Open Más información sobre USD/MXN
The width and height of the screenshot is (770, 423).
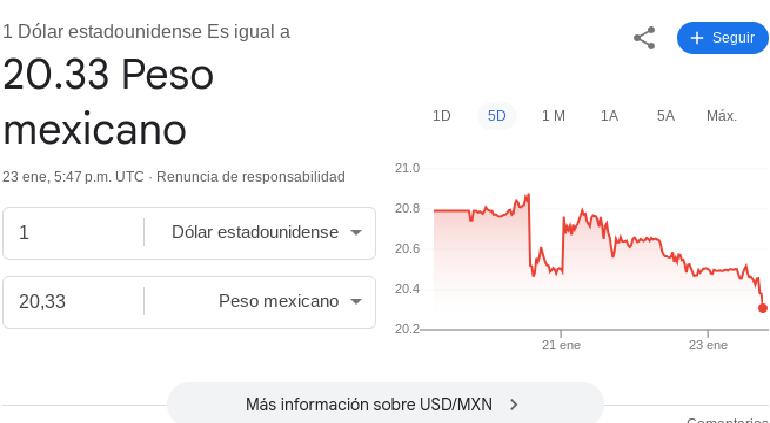(x=384, y=404)
